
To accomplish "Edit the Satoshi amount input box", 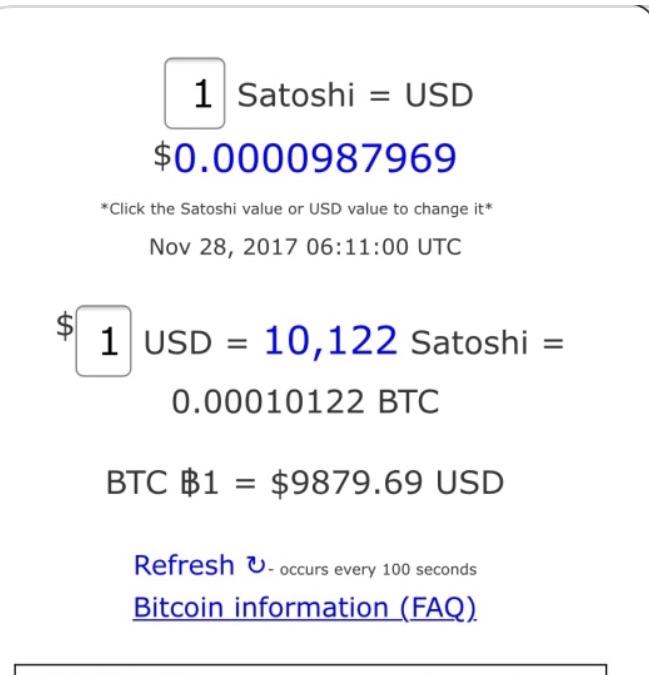I will pyautogui.click(x=195, y=93).
